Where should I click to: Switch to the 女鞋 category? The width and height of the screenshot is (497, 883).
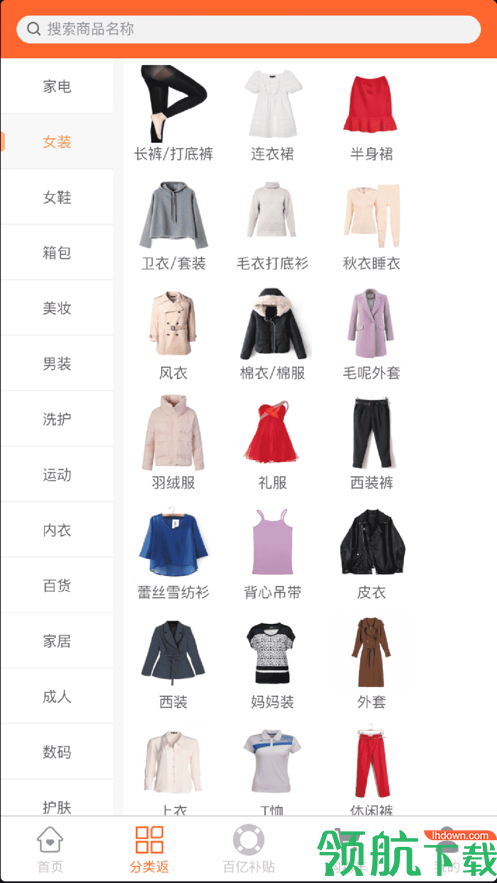(x=57, y=198)
